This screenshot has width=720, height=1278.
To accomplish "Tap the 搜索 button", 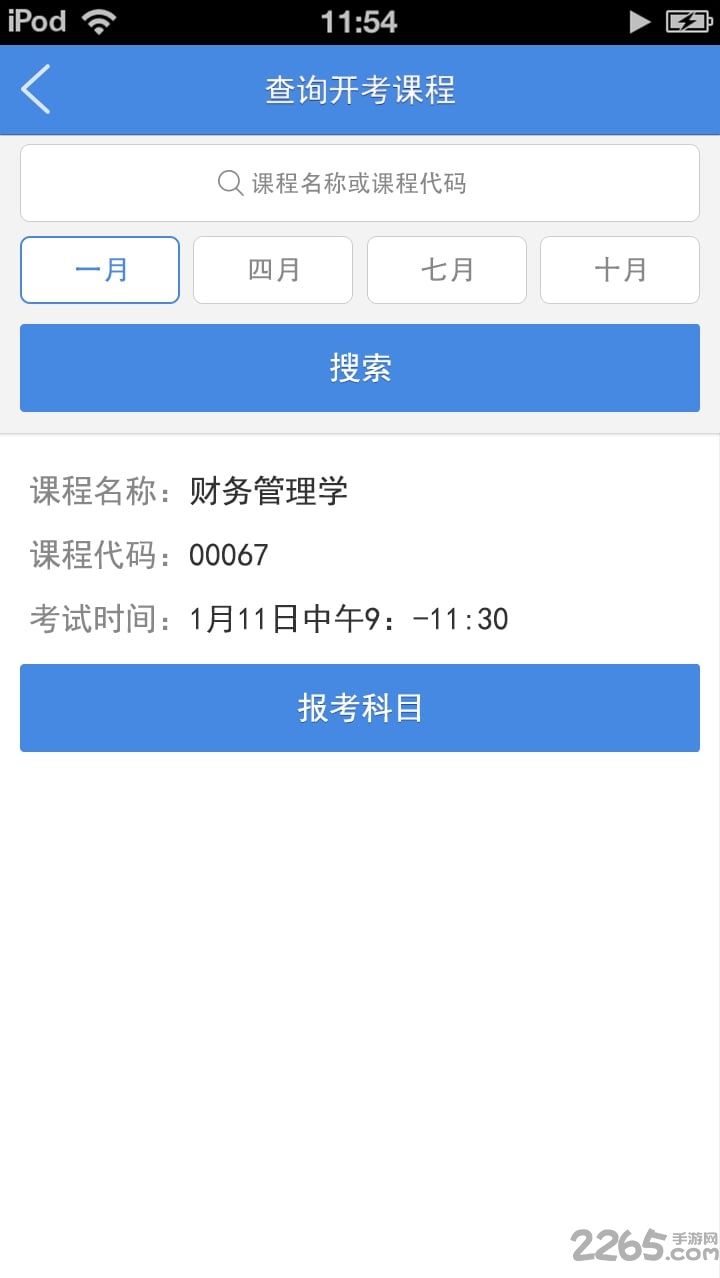I will coord(360,368).
